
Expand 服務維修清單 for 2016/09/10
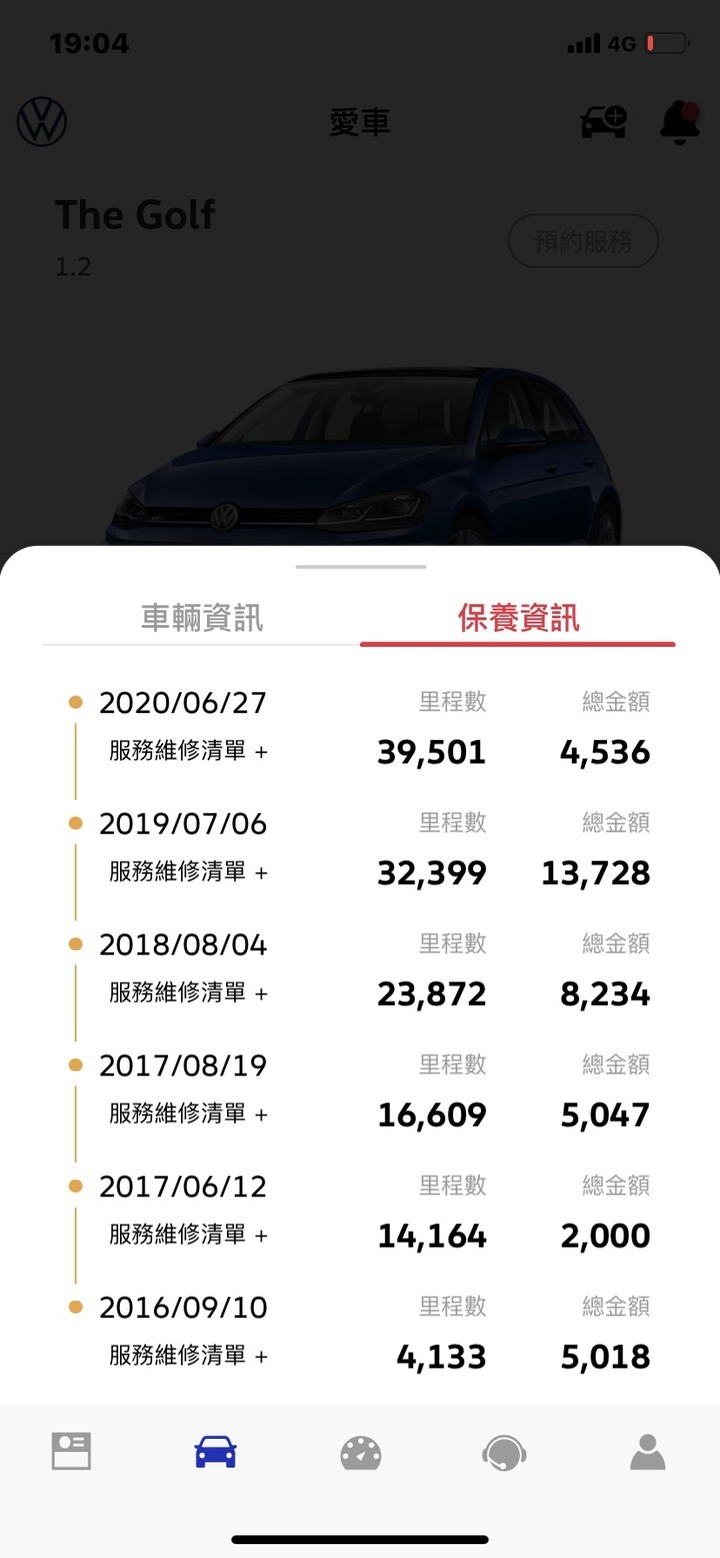188,1357
